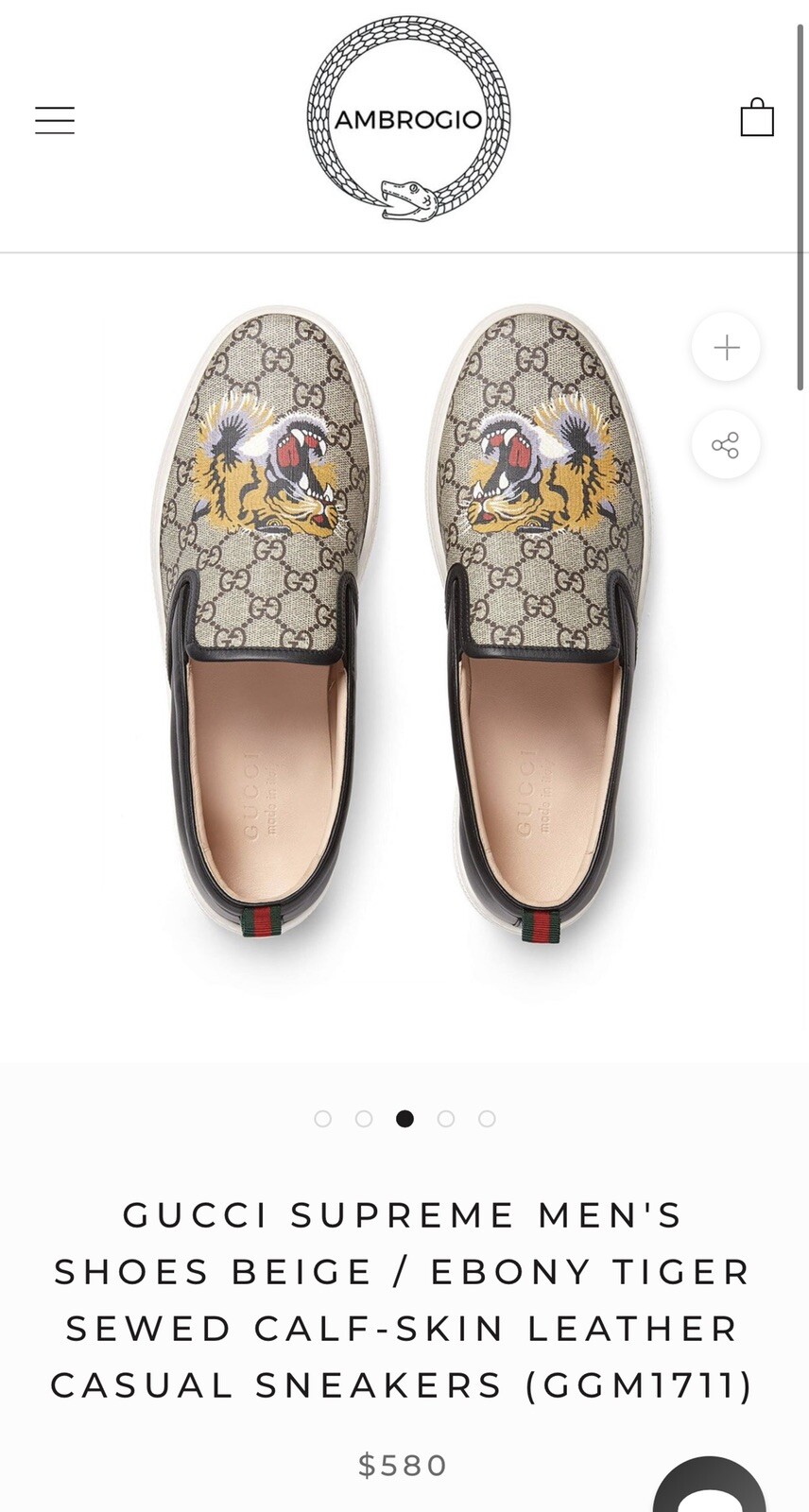Open the image carousel indicator row
The width and height of the screenshot is (809, 1512).
[x=405, y=1118]
